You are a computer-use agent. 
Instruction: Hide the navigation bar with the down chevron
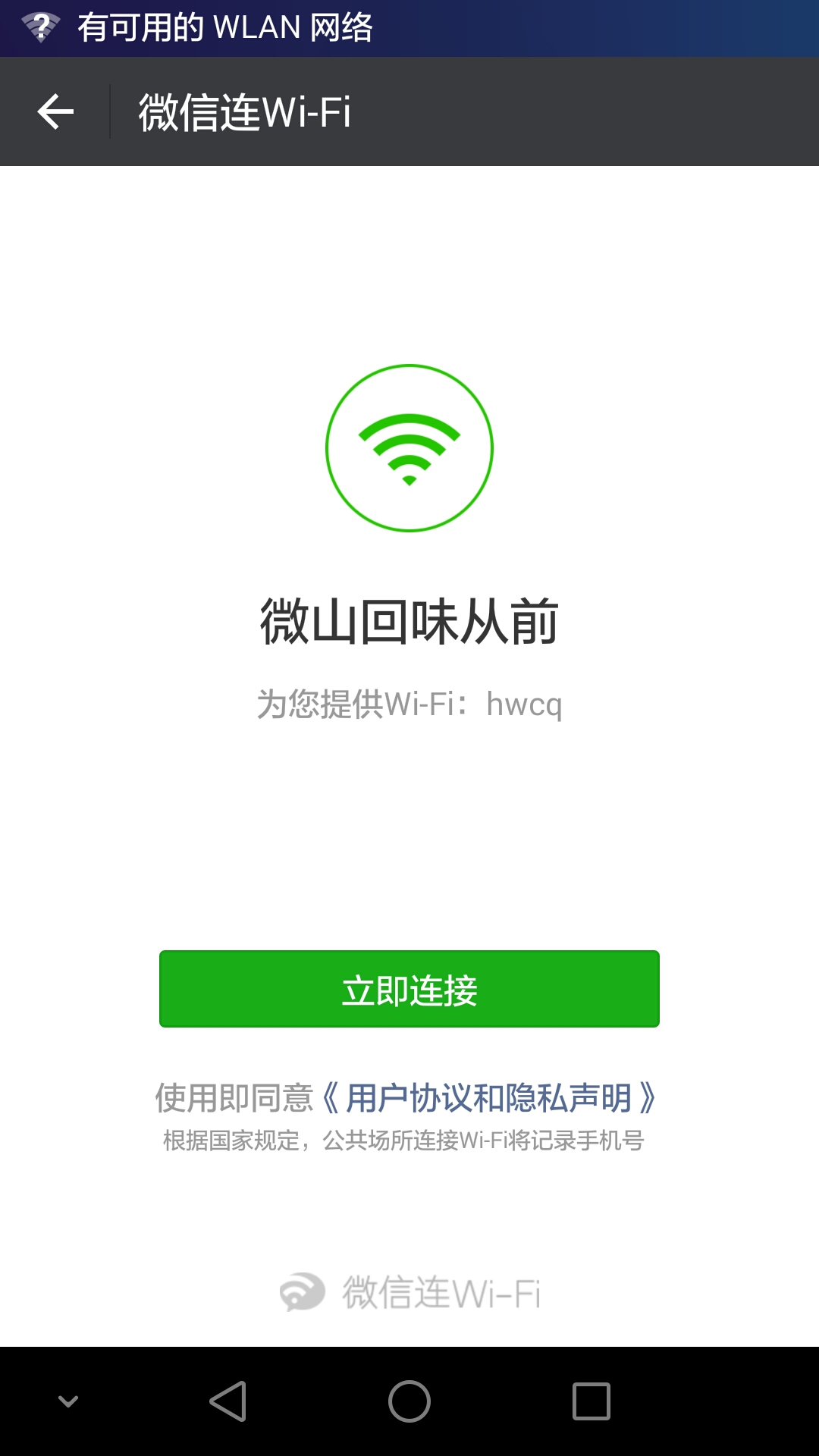tap(68, 1401)
